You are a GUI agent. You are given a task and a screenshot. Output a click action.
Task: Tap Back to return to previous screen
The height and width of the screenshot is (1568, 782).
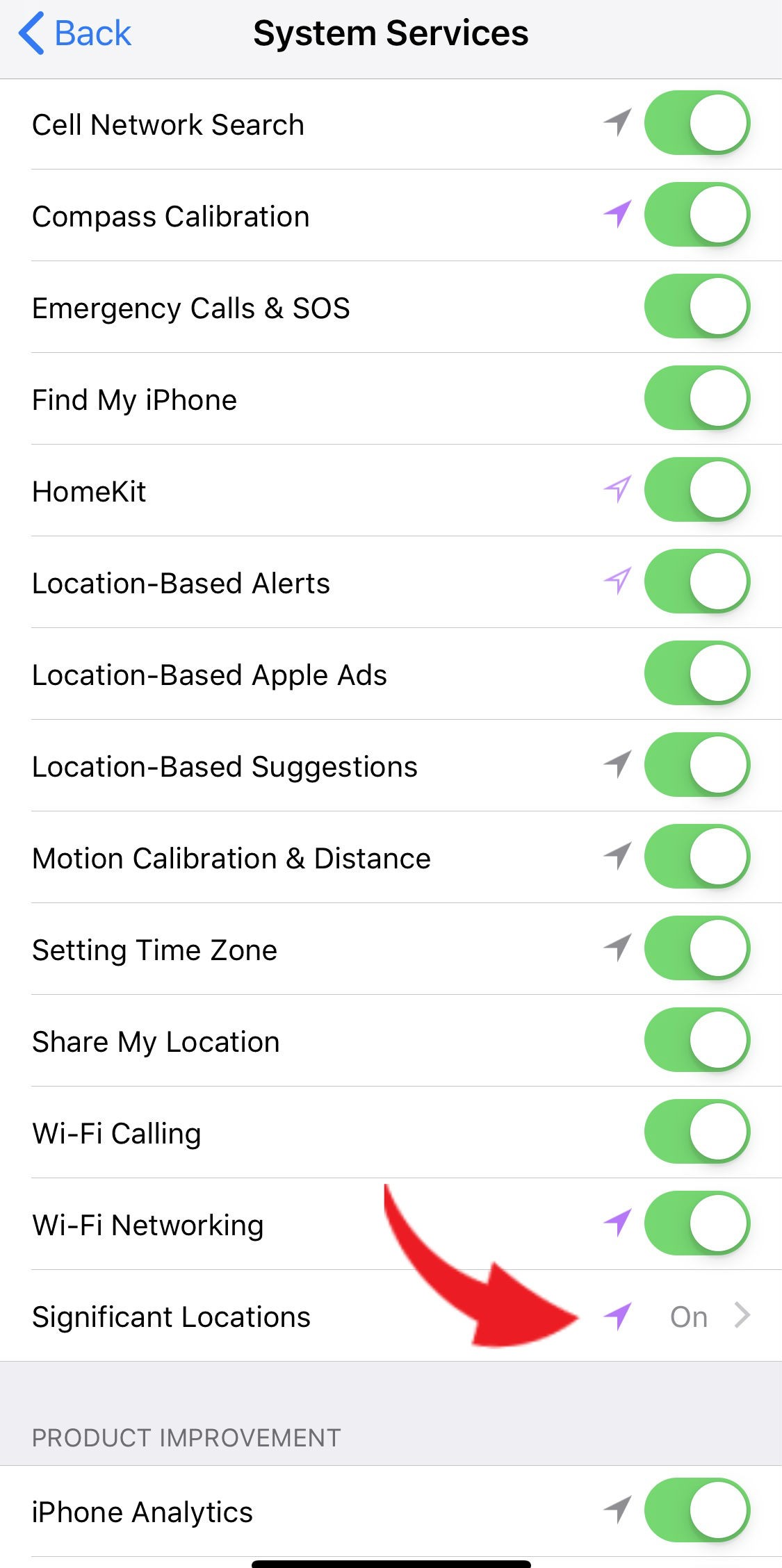(75, 32)
